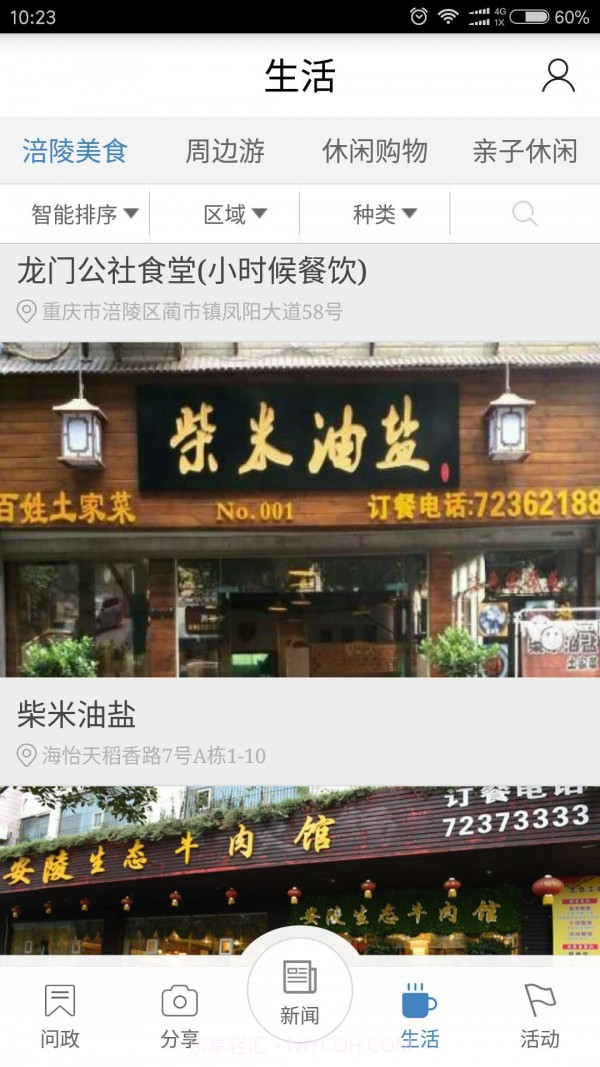Screen dimensions: 600x1067
Task: Open 龙门公社食堂(小时候餐饮) listing
Action: coord(192,271)
